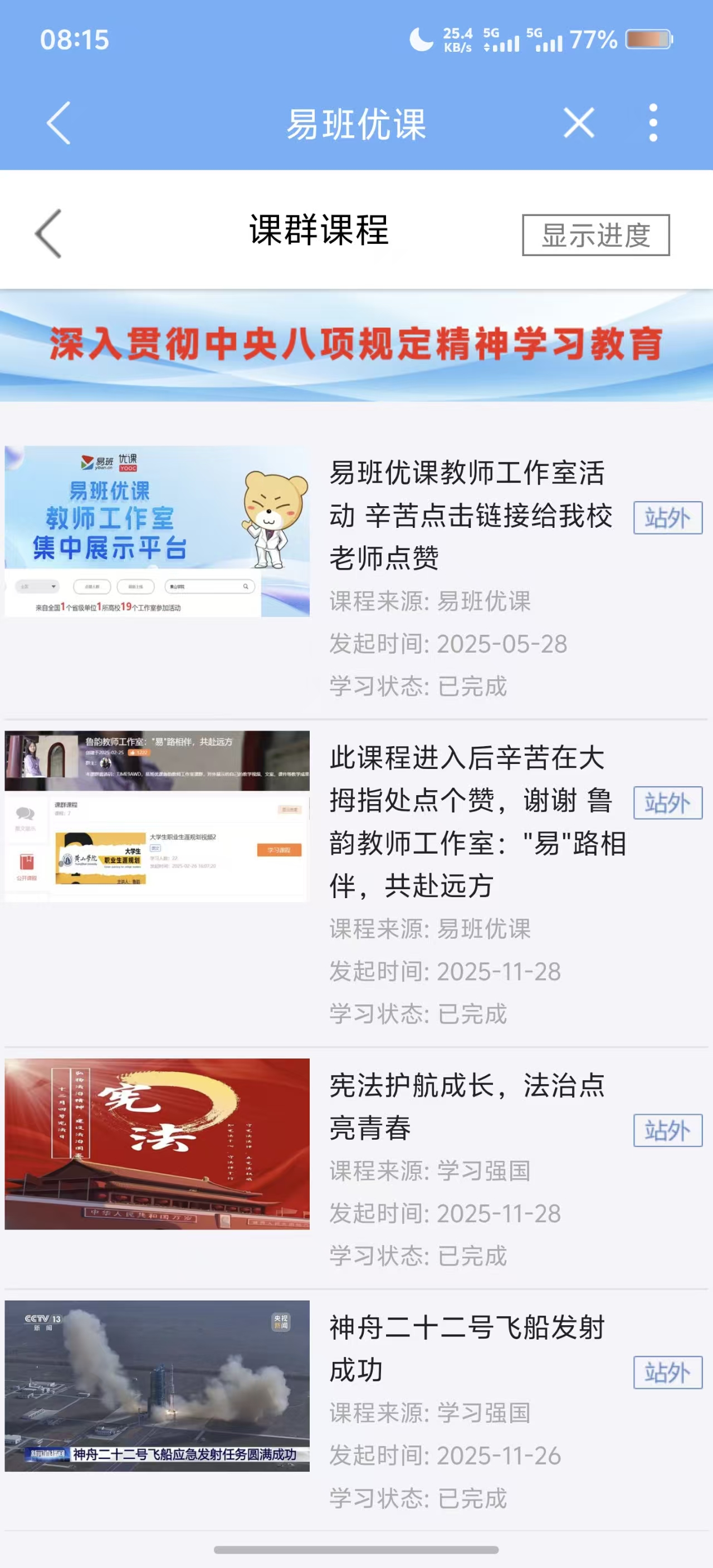The height and width of the screenshot is (1568, 713).
Task: Open the 鲁韵教师工作室 course entry
Action: pos(356,883)
